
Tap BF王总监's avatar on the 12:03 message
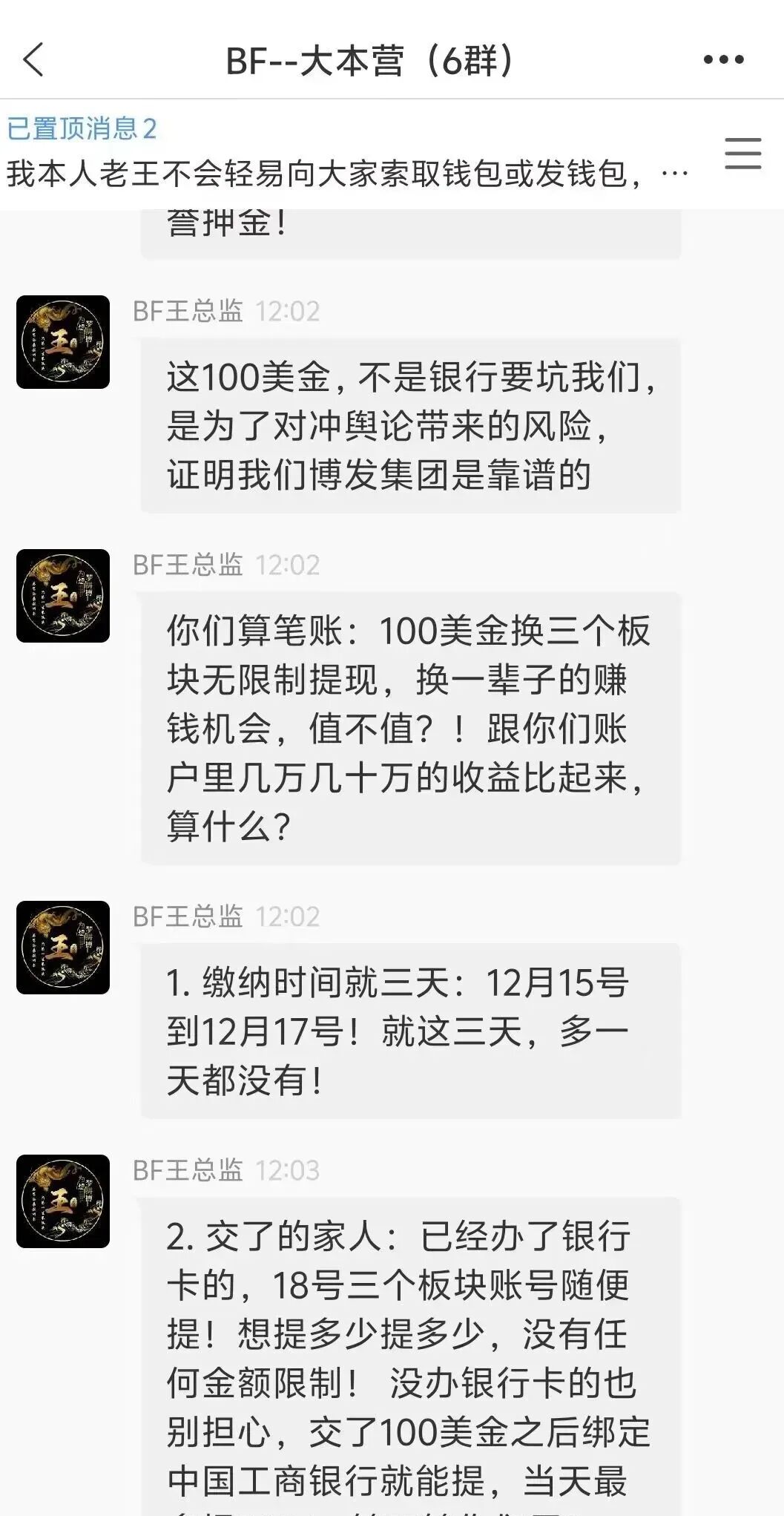click(63, 1201)
